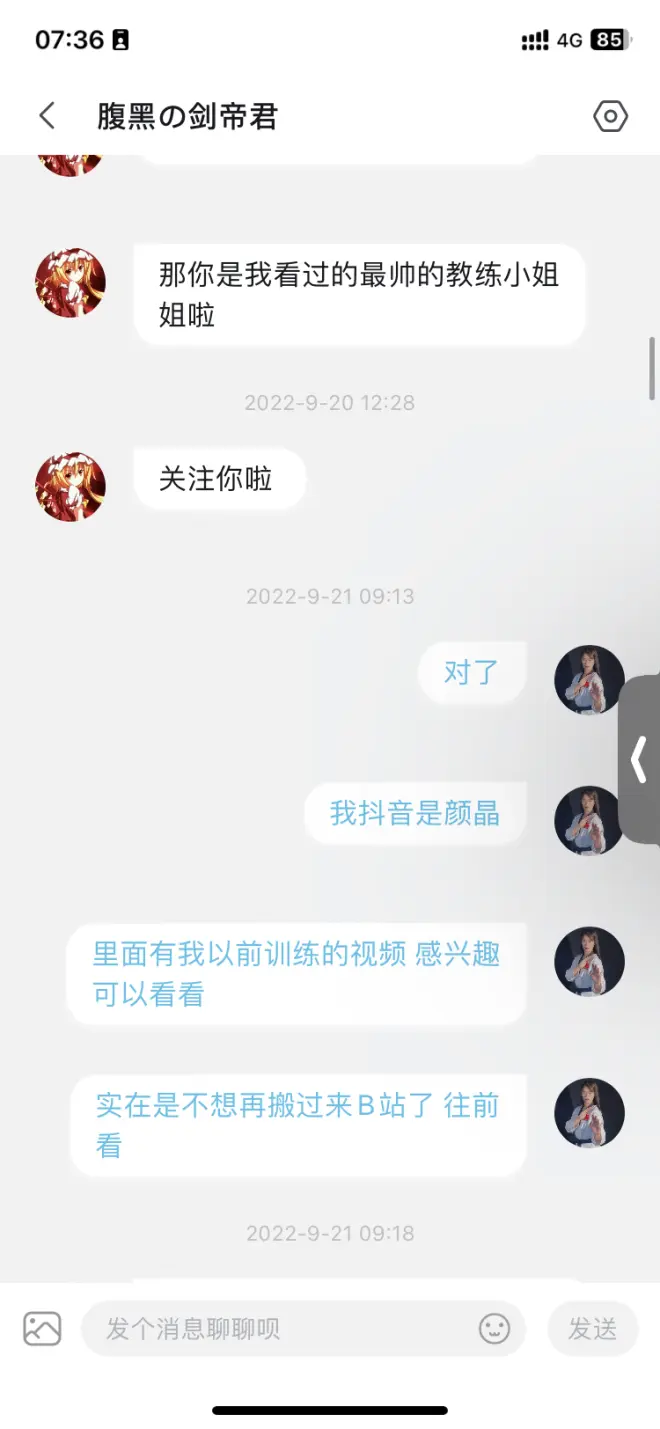The image size is (660, 1429).
Task: Open sender avatar beside 那你是我看过的最帅 message
Action: [71, 283]
